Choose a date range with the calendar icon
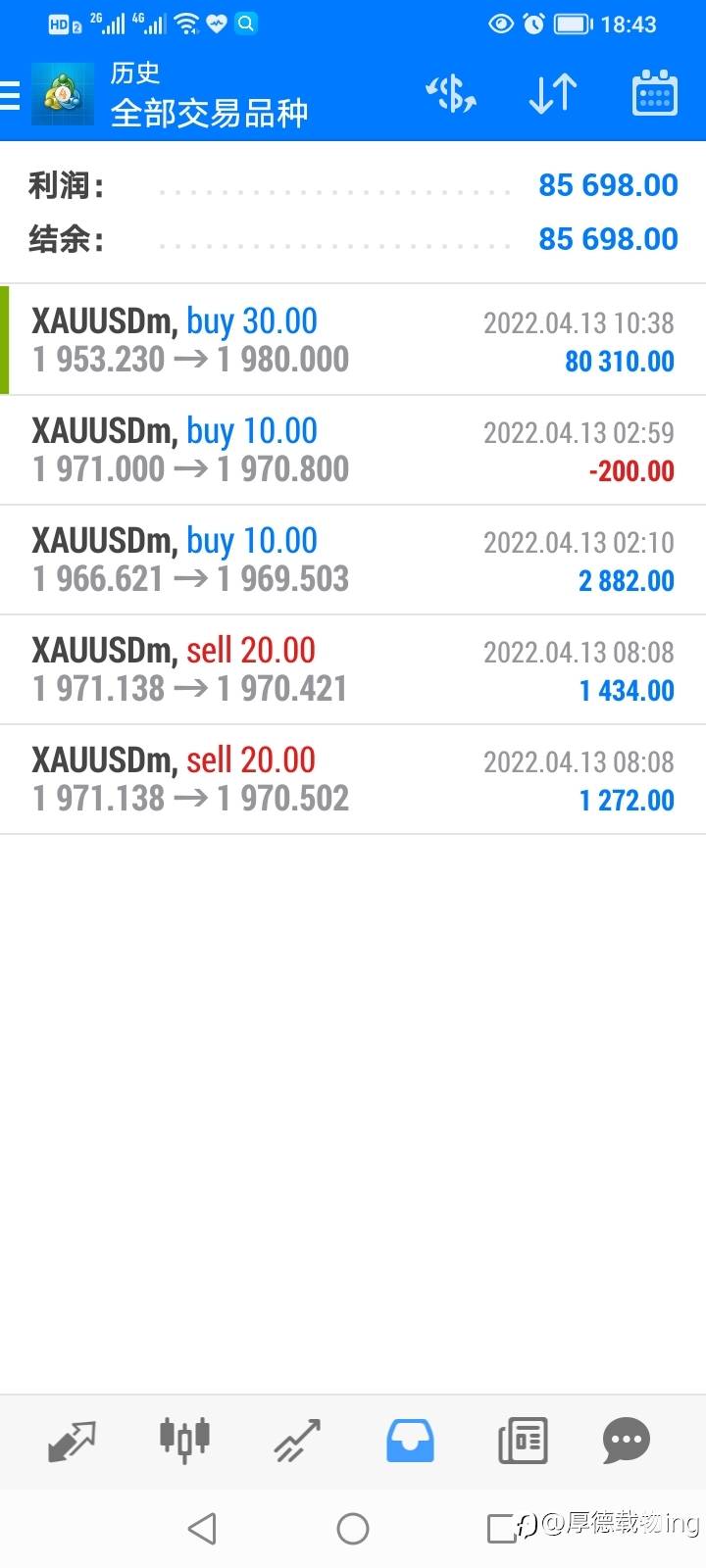The width and height of the screenshot is (706, 1568). (654, 95)
